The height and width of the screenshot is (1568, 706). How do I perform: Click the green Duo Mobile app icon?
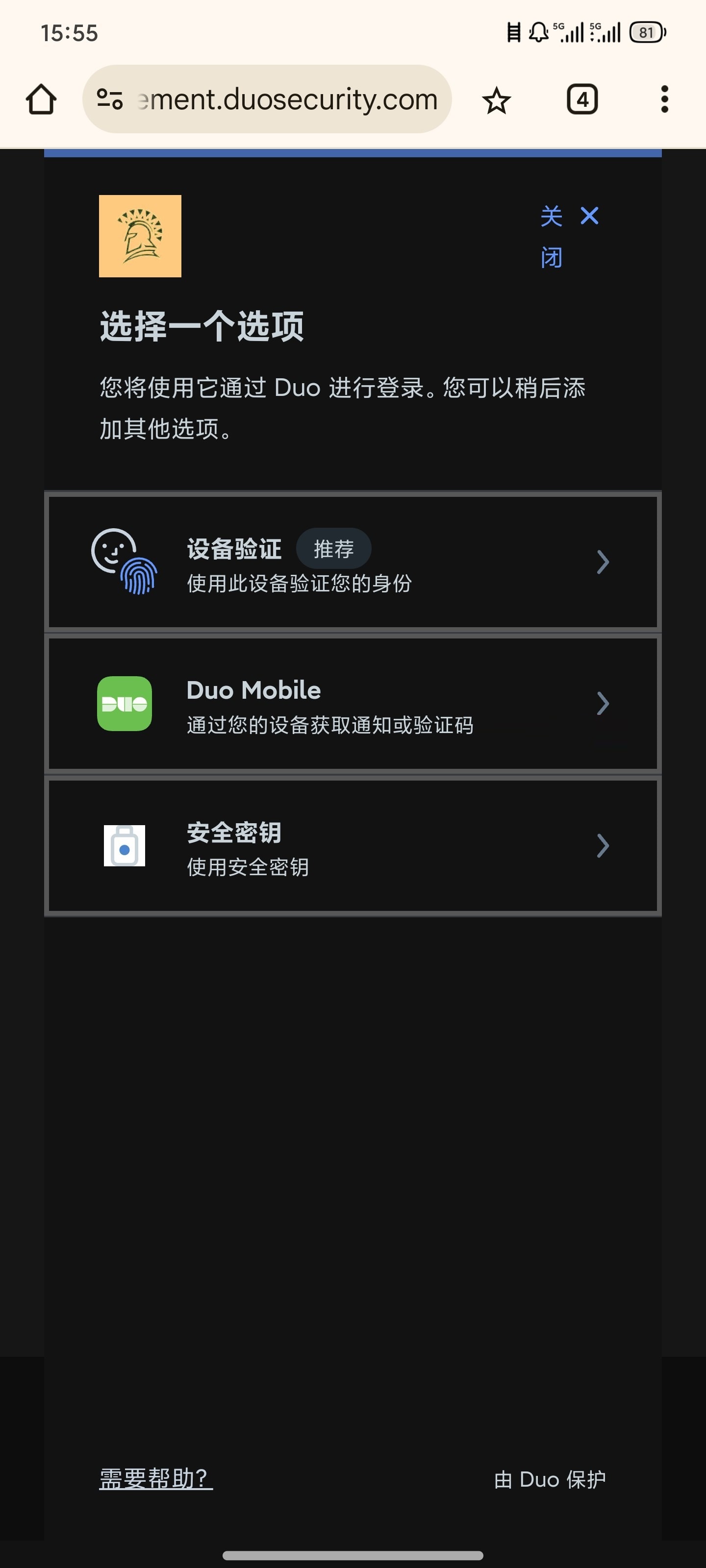pos(124,704)
